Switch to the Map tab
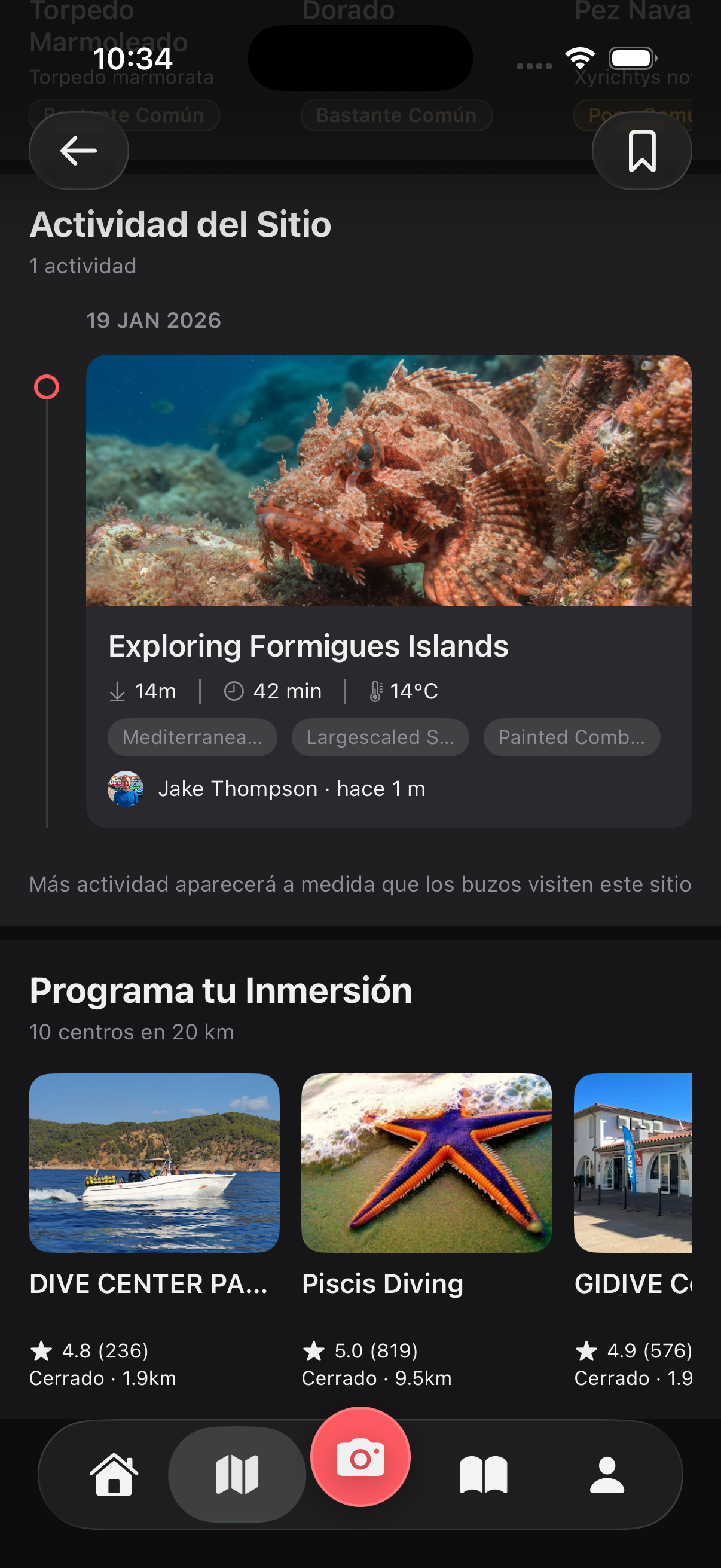 tap(237, 1474)
